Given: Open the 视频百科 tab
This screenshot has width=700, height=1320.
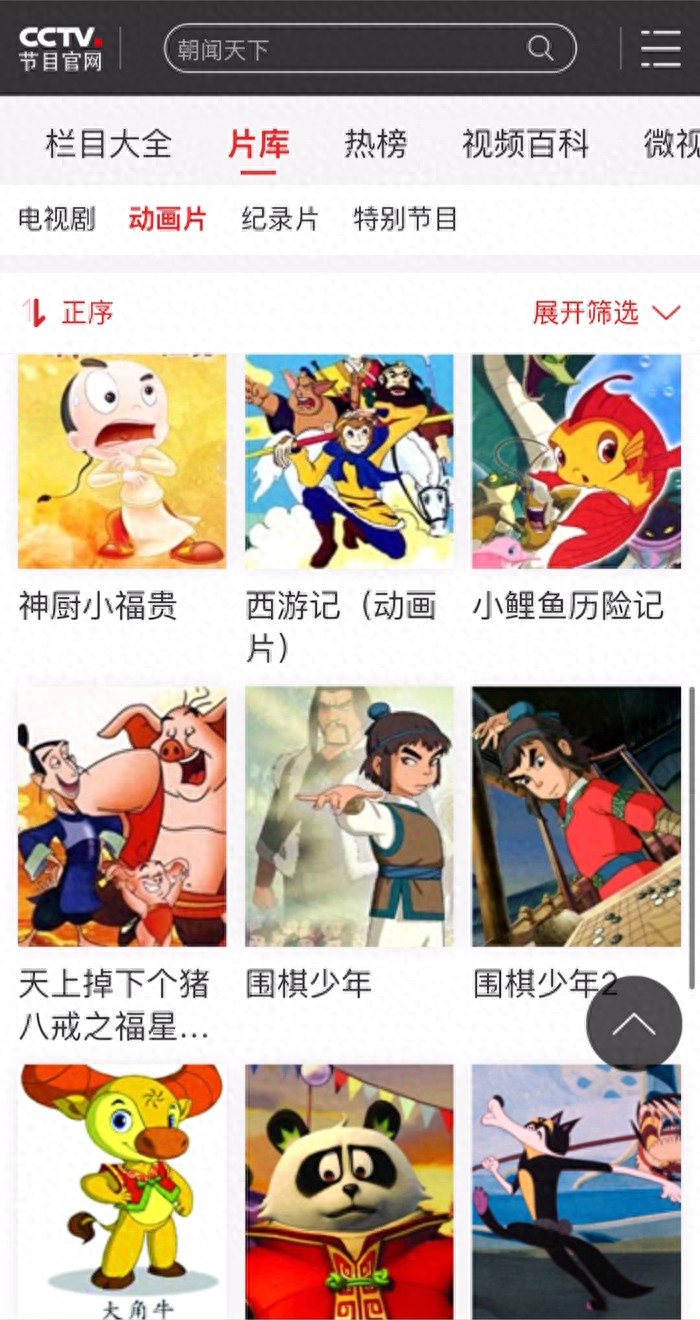Looking at the screenshot, I should [525, 144].
